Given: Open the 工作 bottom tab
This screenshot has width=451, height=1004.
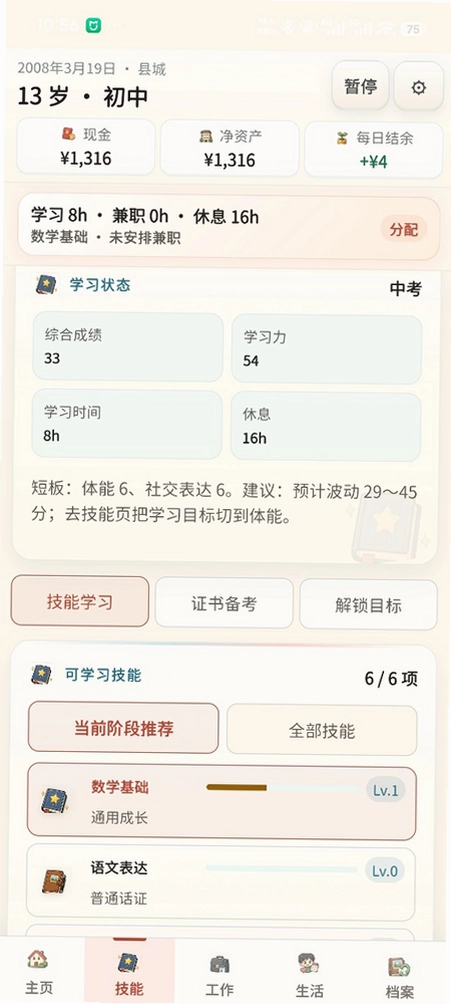Looking at the screenshot, I should click(x=219, y=973).
